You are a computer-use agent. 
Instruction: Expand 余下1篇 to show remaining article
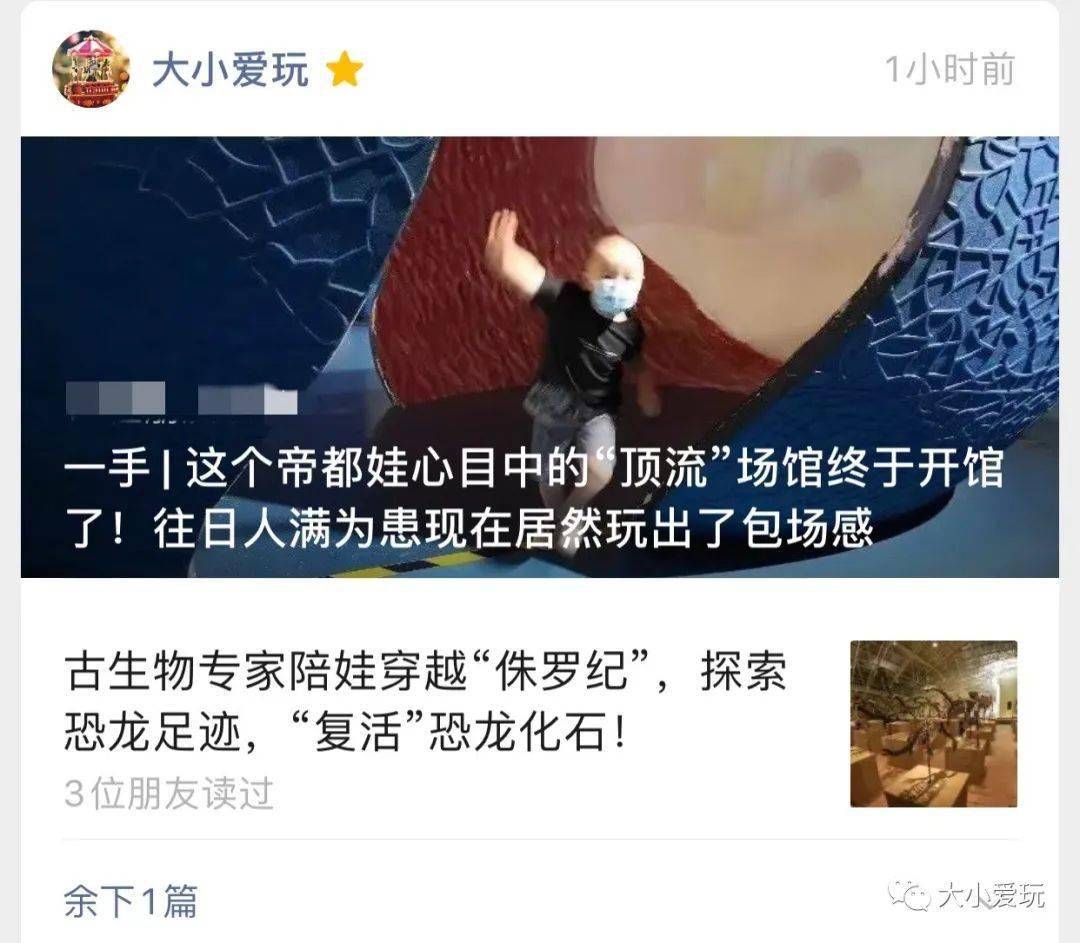coord(131,901)
